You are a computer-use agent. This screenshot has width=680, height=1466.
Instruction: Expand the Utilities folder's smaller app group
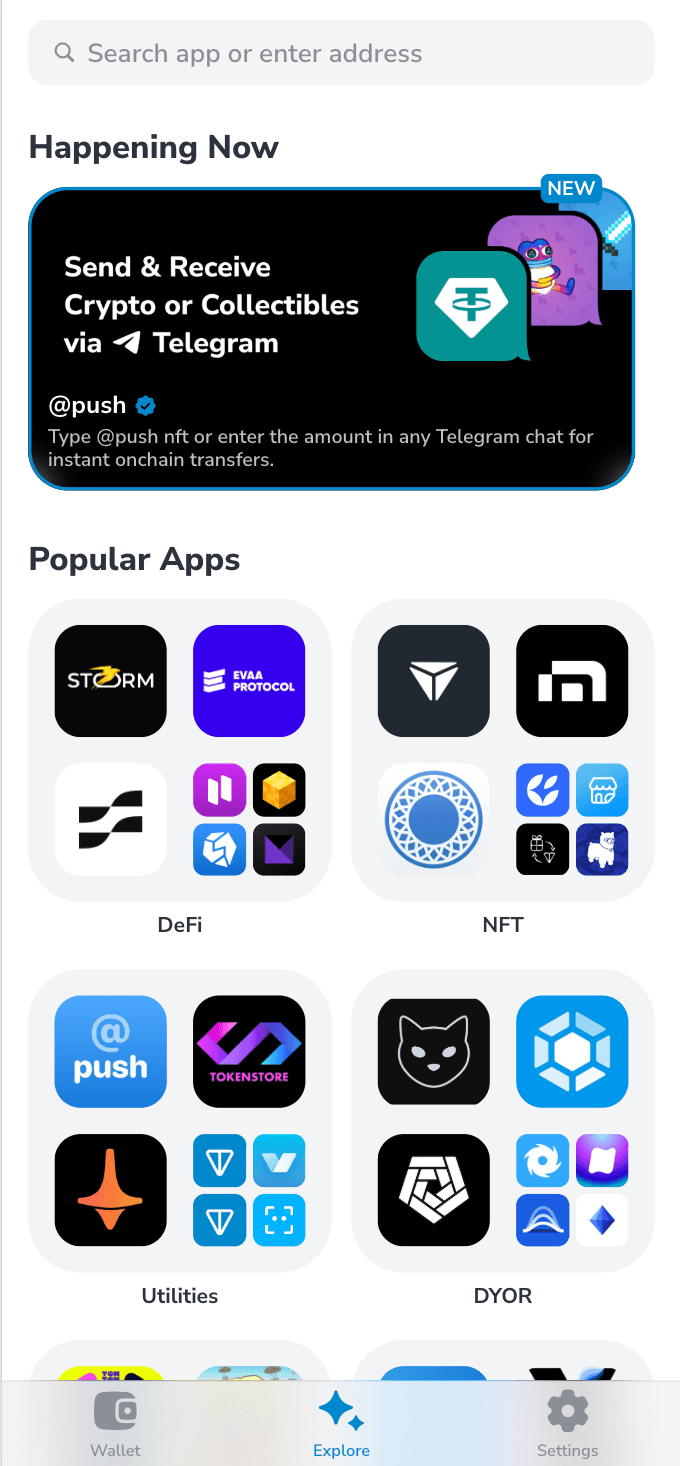pos(249,1190)
